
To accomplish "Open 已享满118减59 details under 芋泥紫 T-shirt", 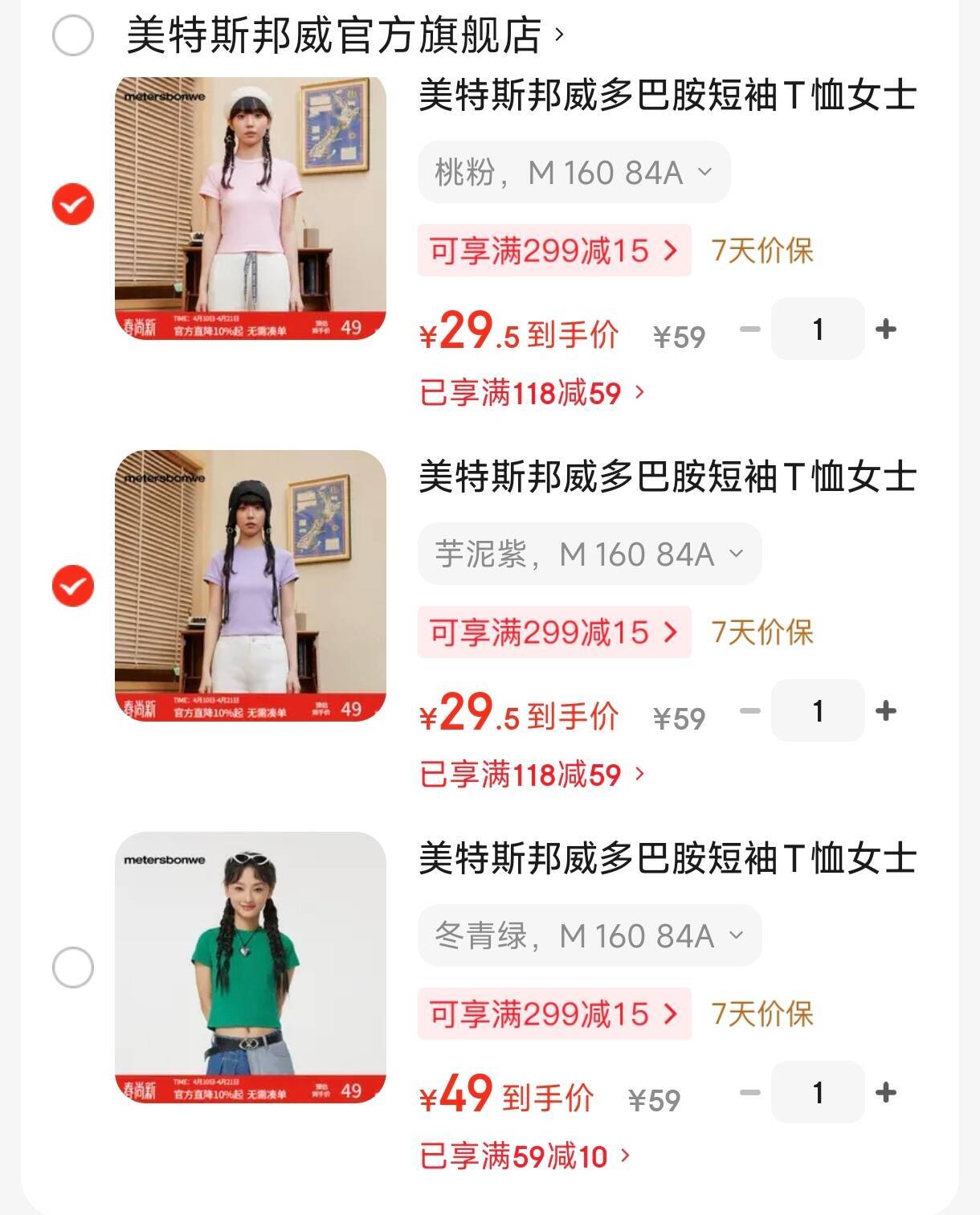I will (x=532, y=775).
